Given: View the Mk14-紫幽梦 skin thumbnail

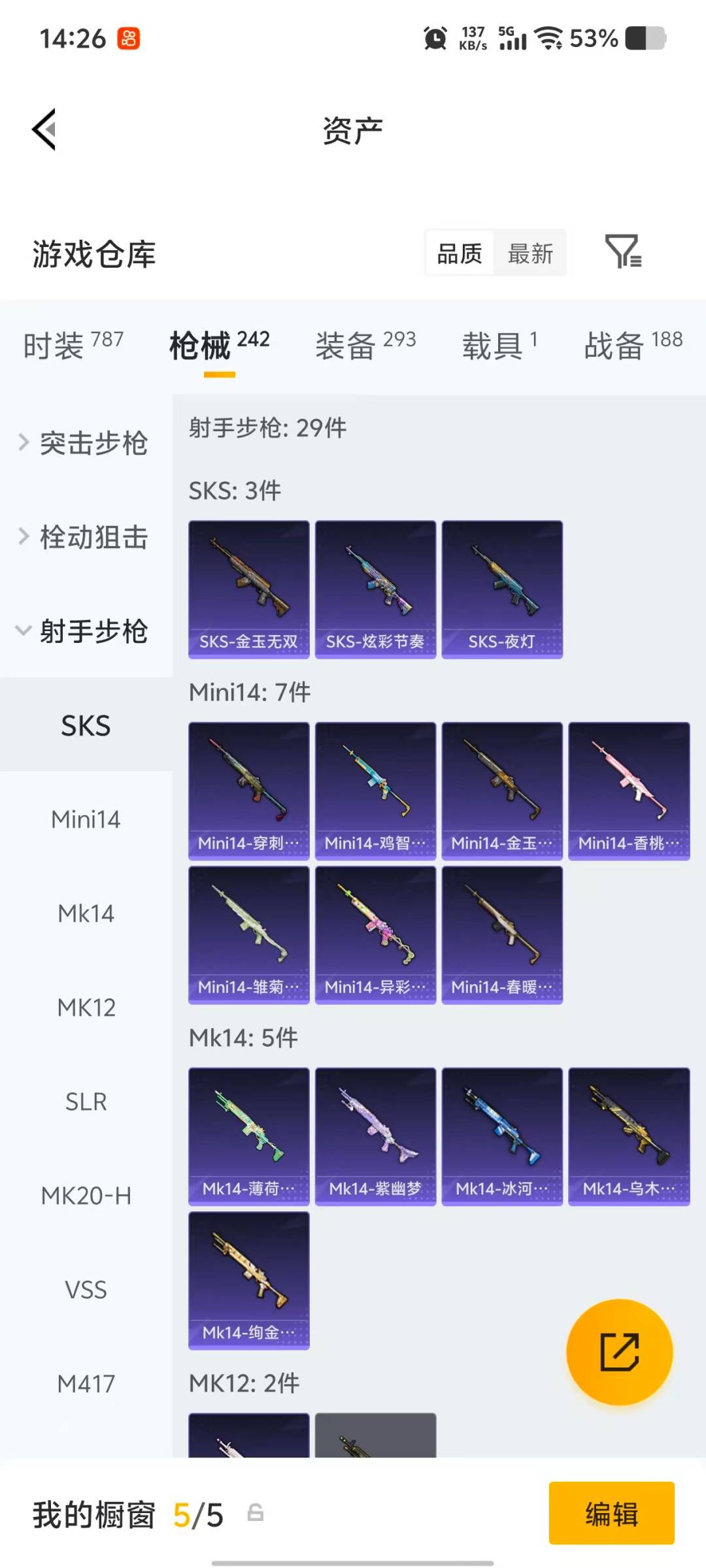Looking at the screenshot, I should pos(375,1137).
